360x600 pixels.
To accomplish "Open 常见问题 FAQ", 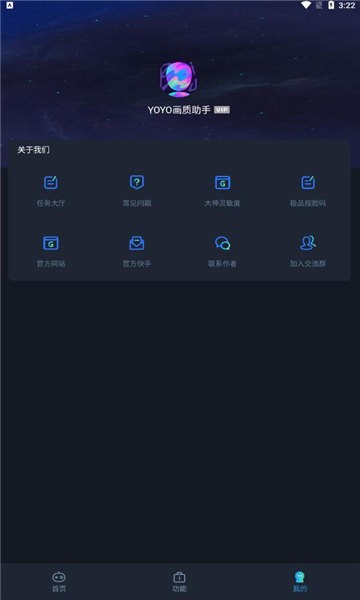I will tap(137, 191).
